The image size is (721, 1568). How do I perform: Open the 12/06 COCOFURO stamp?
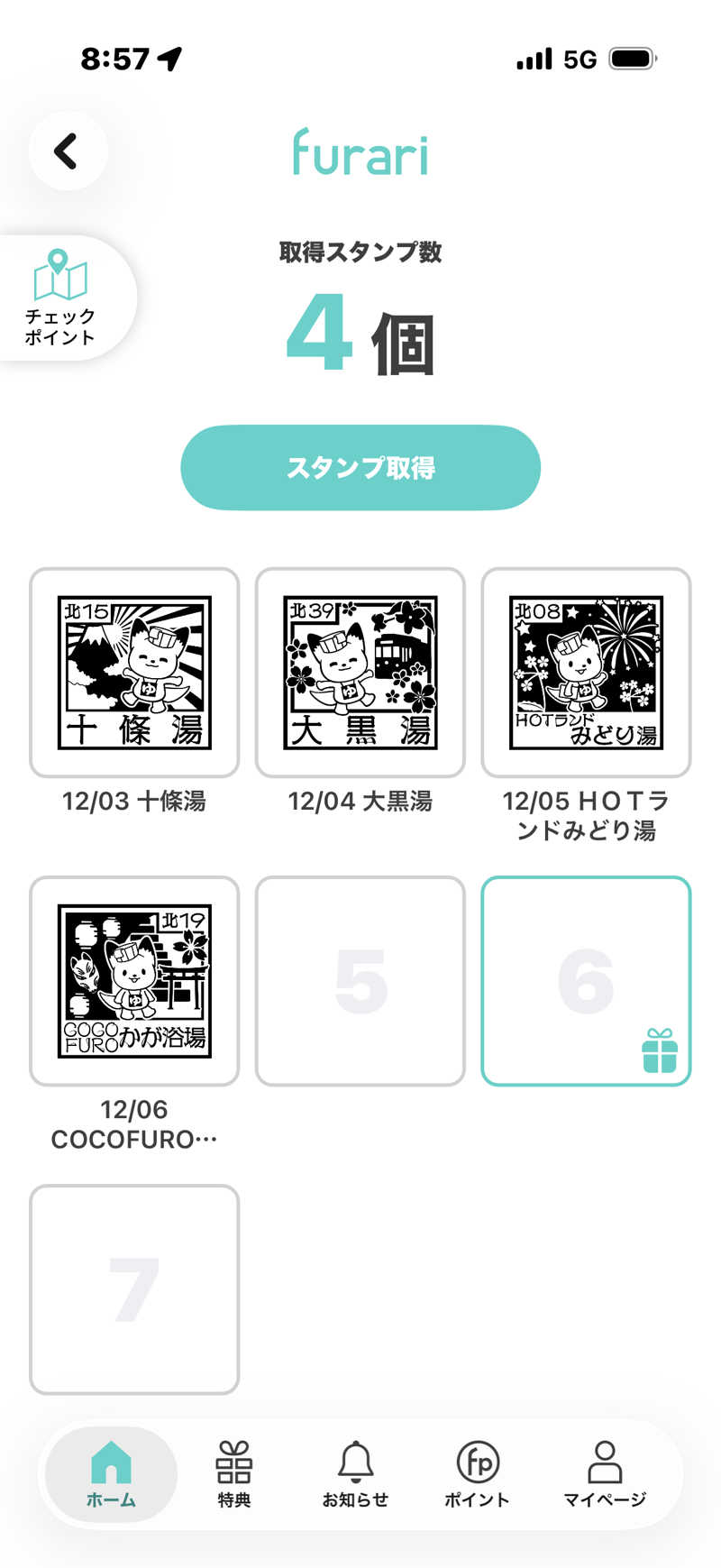[x=133, y=981]
